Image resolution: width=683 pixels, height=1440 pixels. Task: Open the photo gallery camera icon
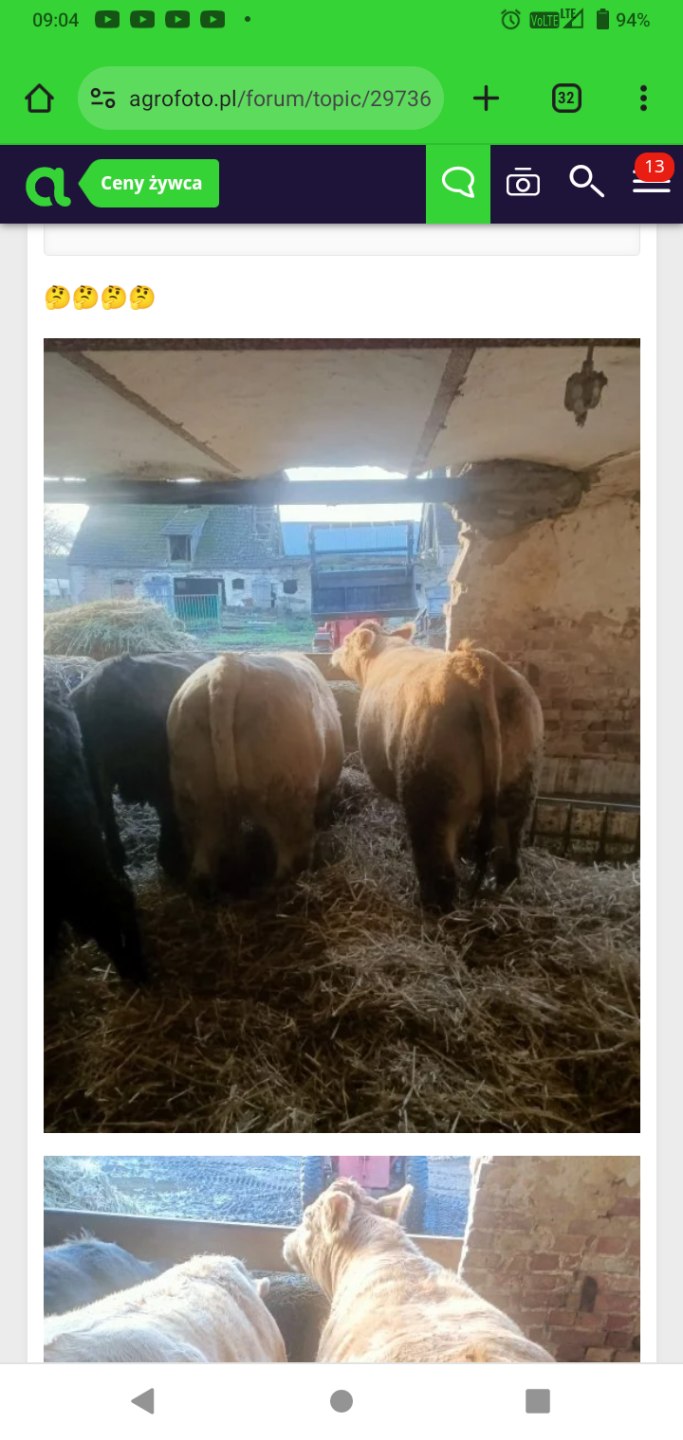522,184
